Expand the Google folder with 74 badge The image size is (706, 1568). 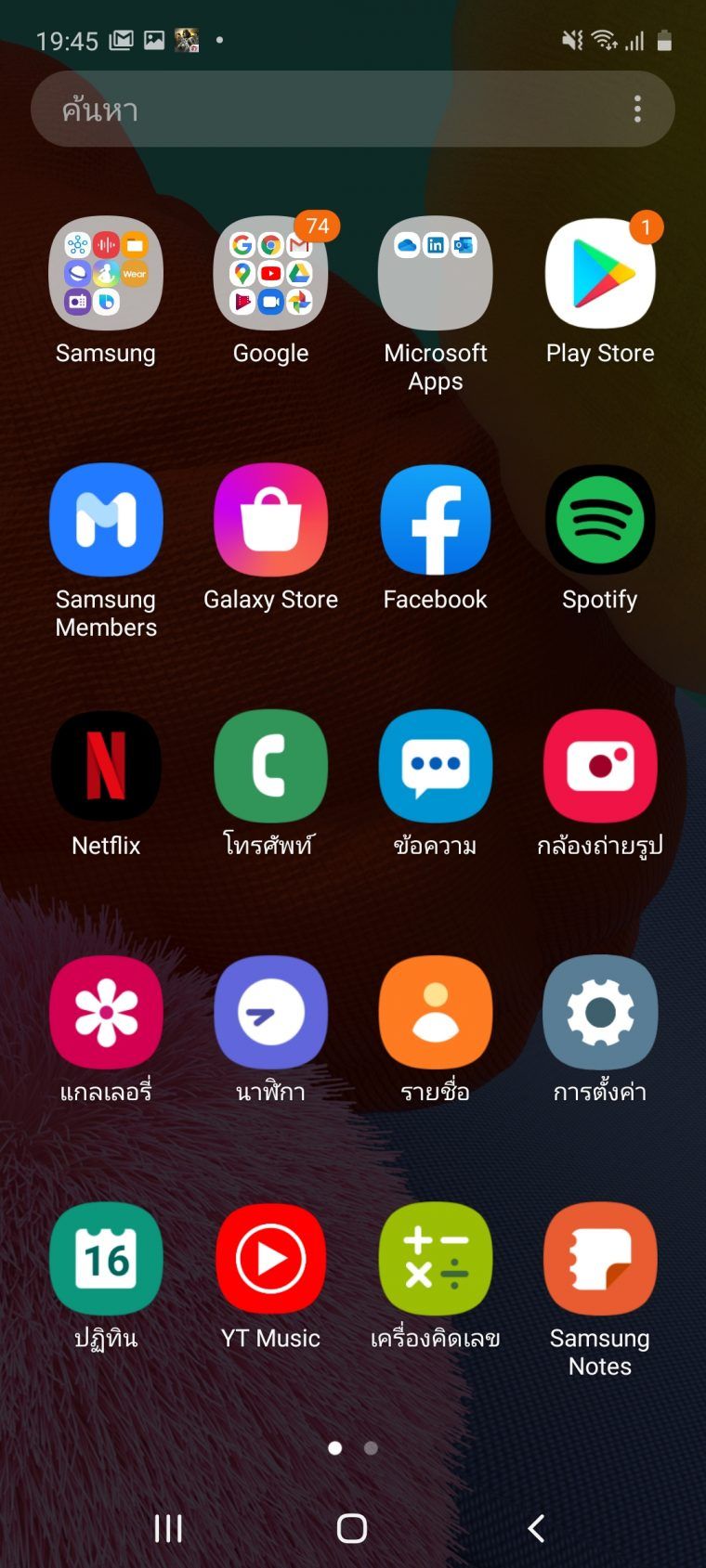click(x=270, y=274)
